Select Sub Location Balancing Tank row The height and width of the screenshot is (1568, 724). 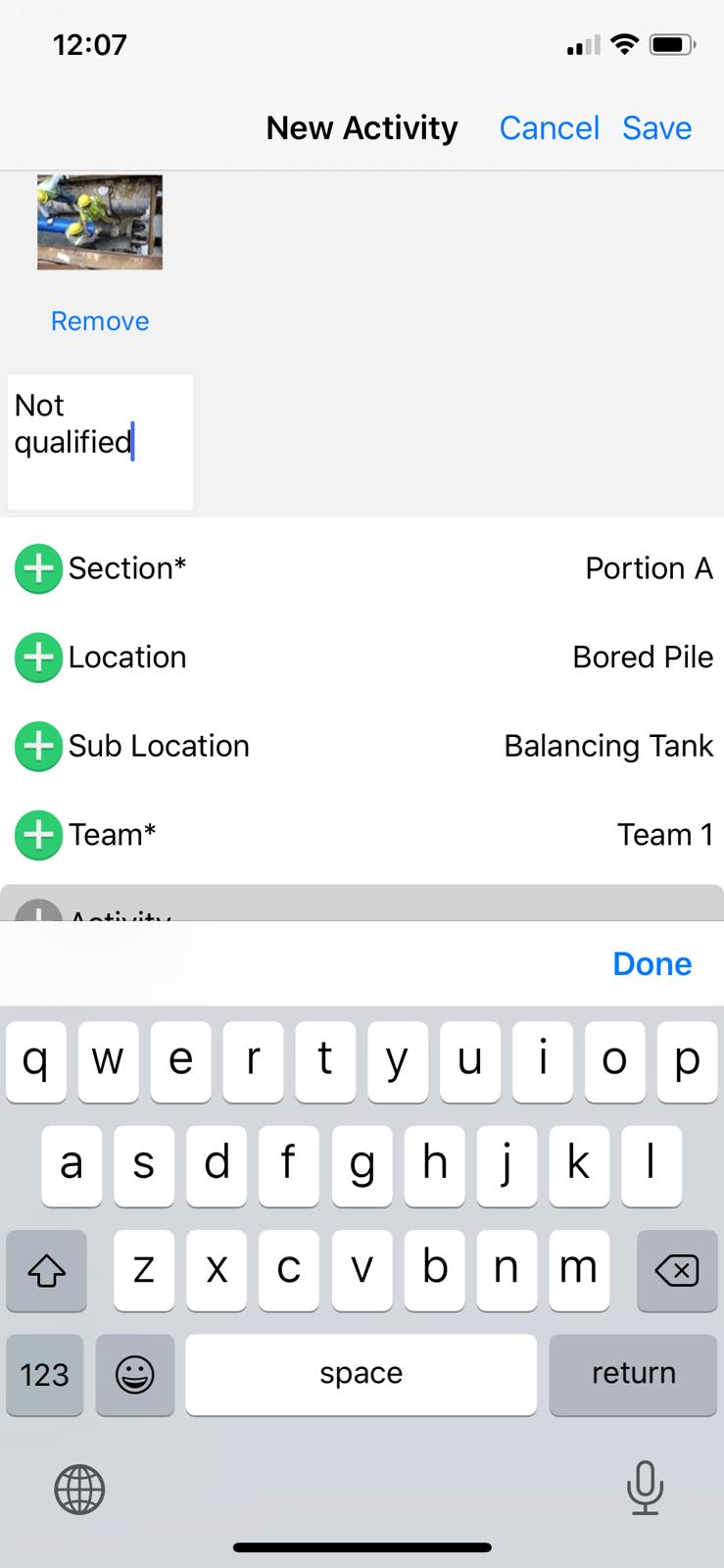tap(362, 746)
